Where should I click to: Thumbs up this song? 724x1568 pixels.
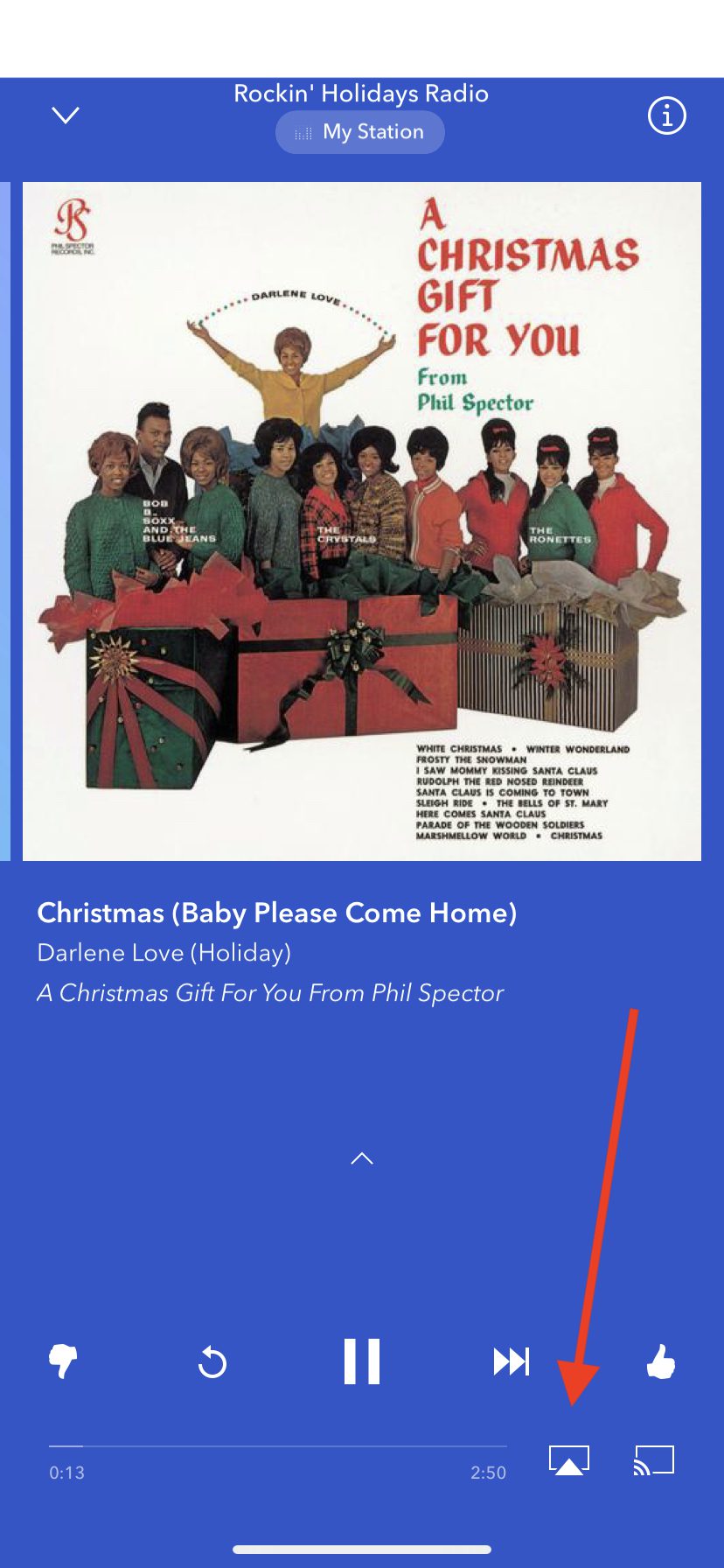tap(661, 1361)
